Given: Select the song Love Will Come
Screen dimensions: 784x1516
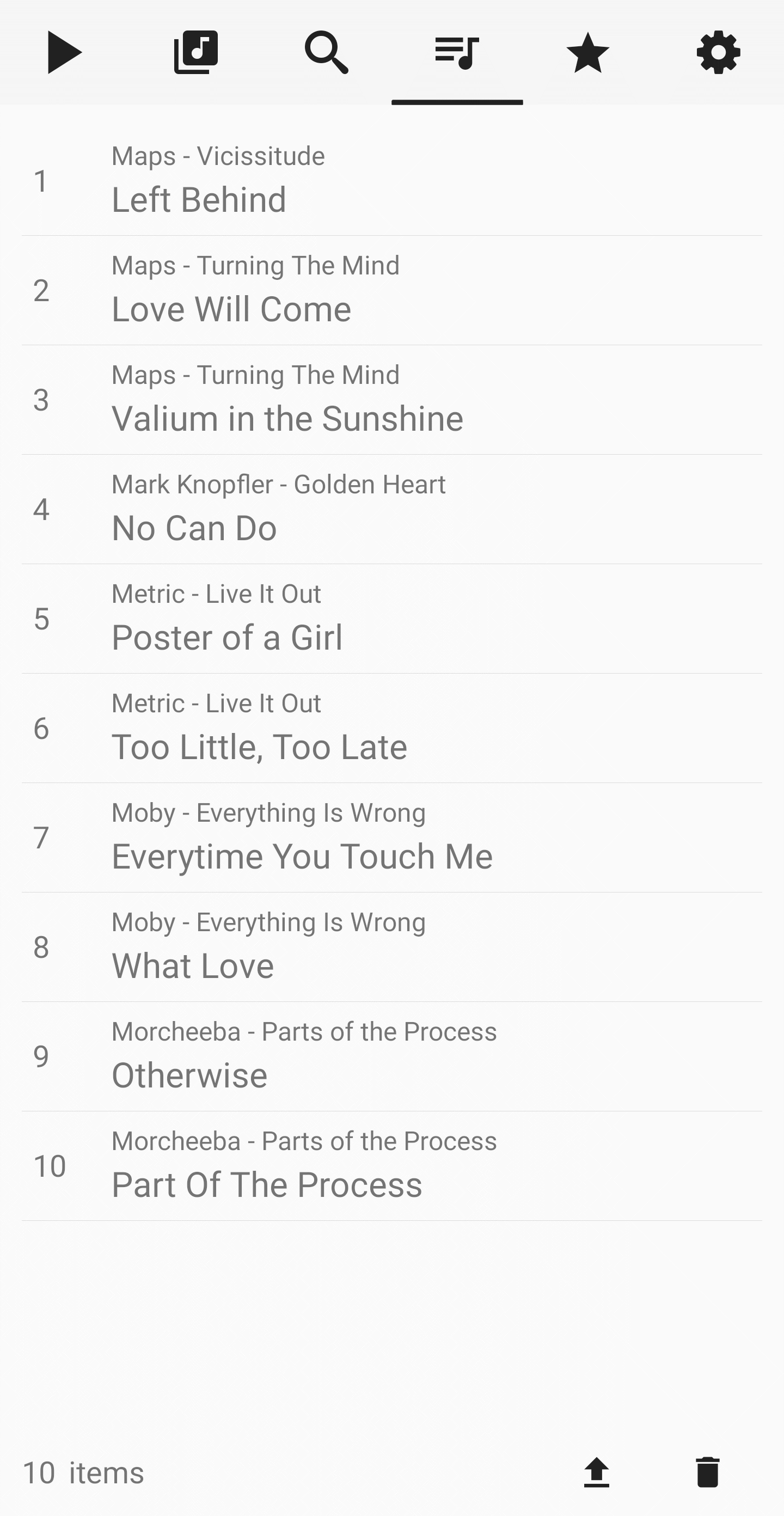Looking at the screenshot, I should point(392,290).
